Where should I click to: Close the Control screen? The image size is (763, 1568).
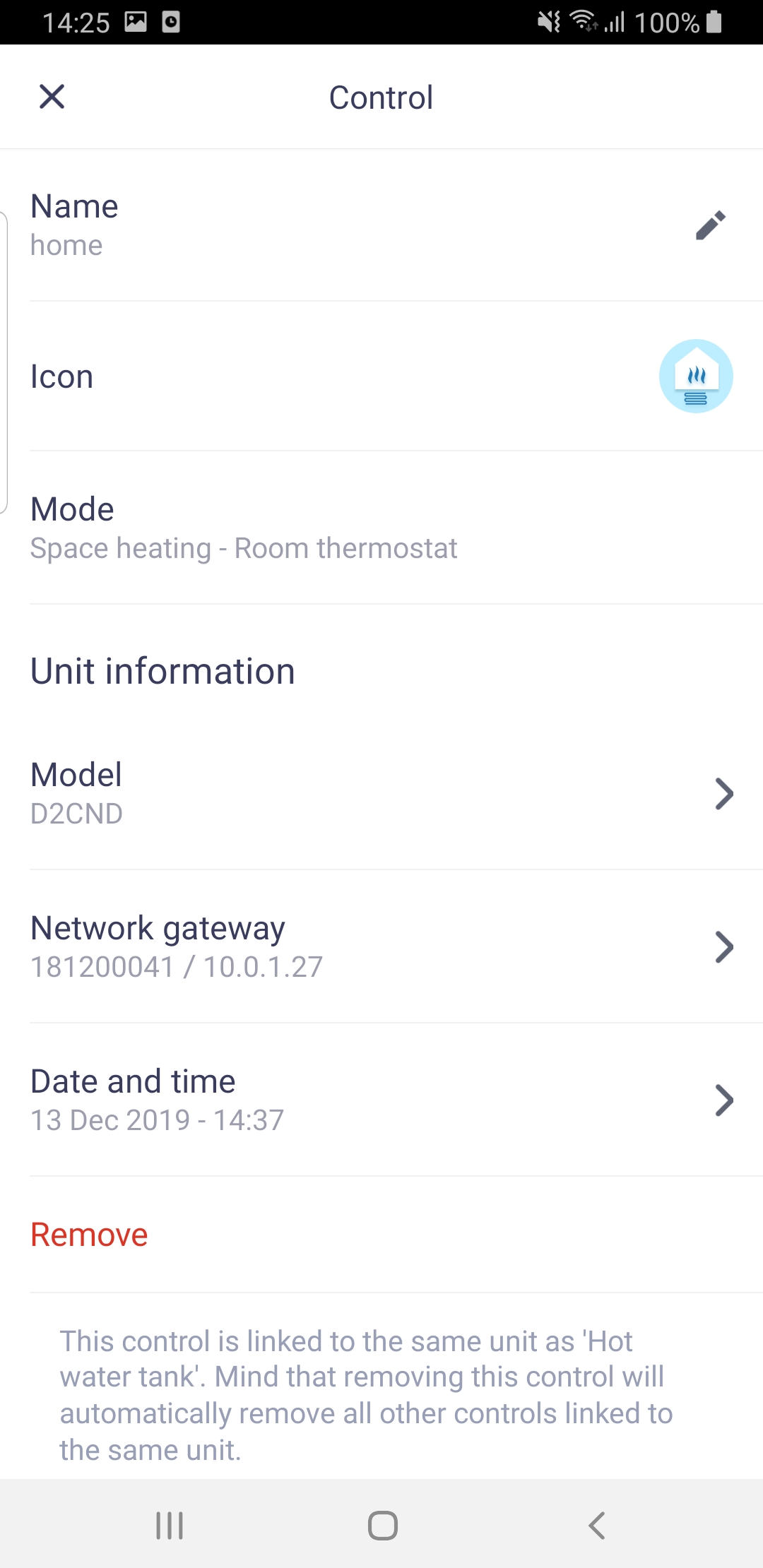click(x=52, y=97)
